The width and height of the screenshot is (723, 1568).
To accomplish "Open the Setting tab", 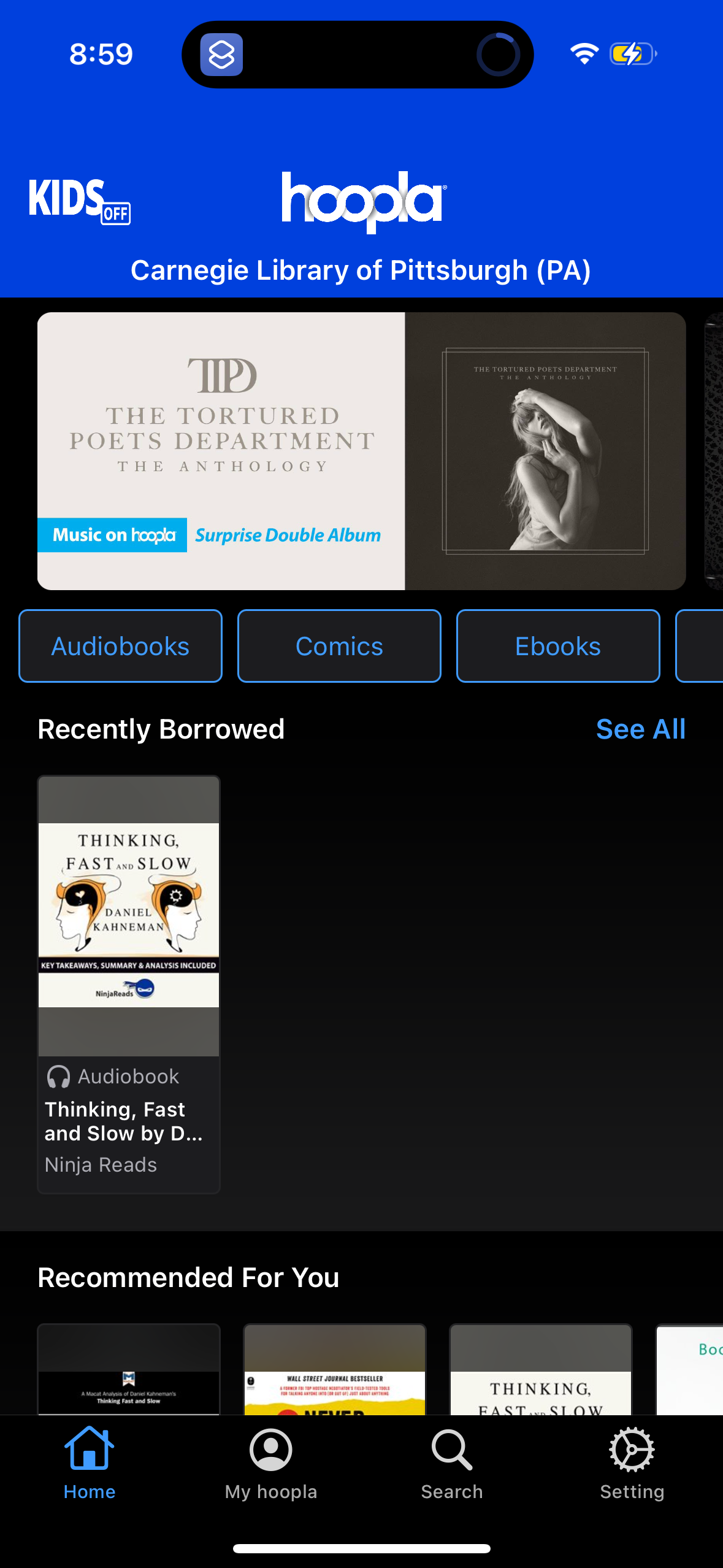I will coord(632,1462).
